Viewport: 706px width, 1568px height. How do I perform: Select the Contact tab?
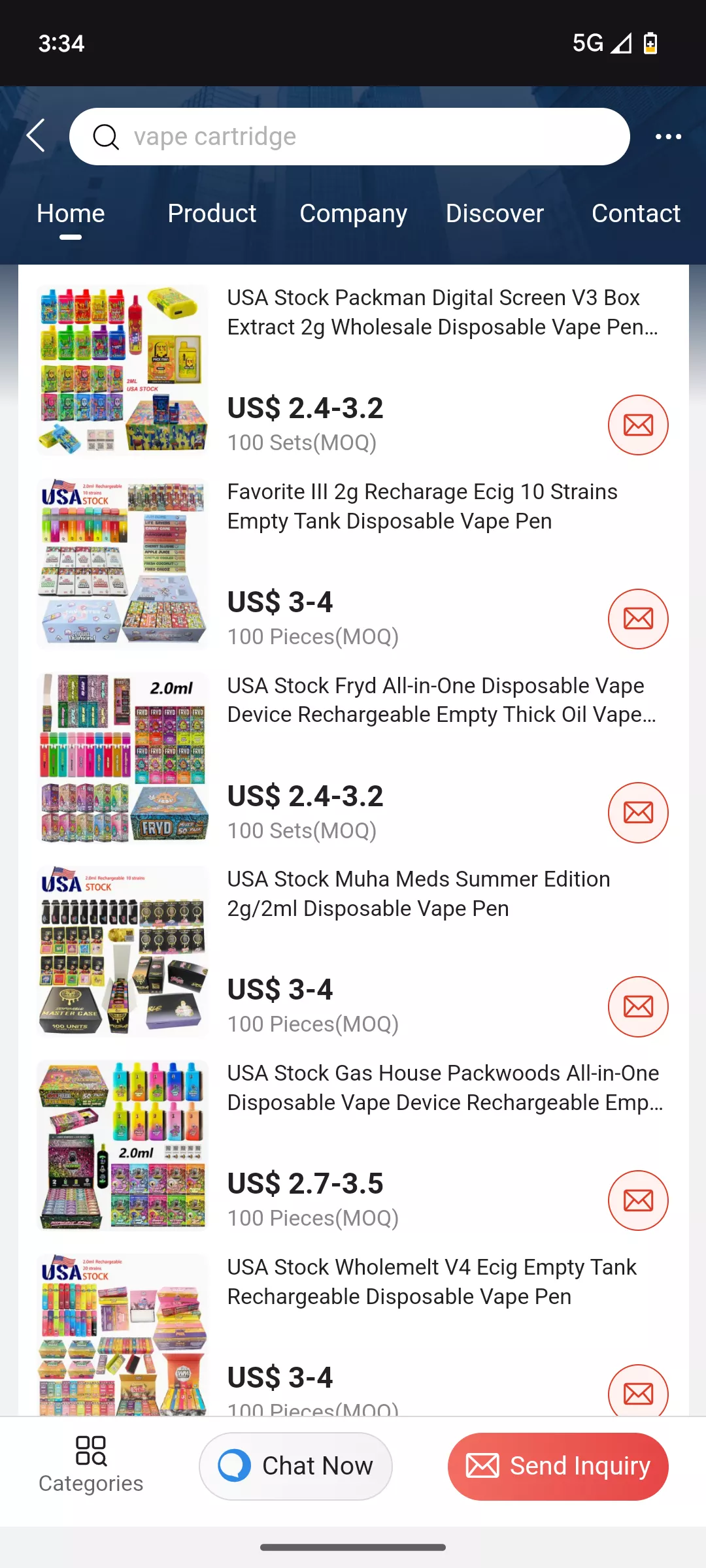click(635, 214)
